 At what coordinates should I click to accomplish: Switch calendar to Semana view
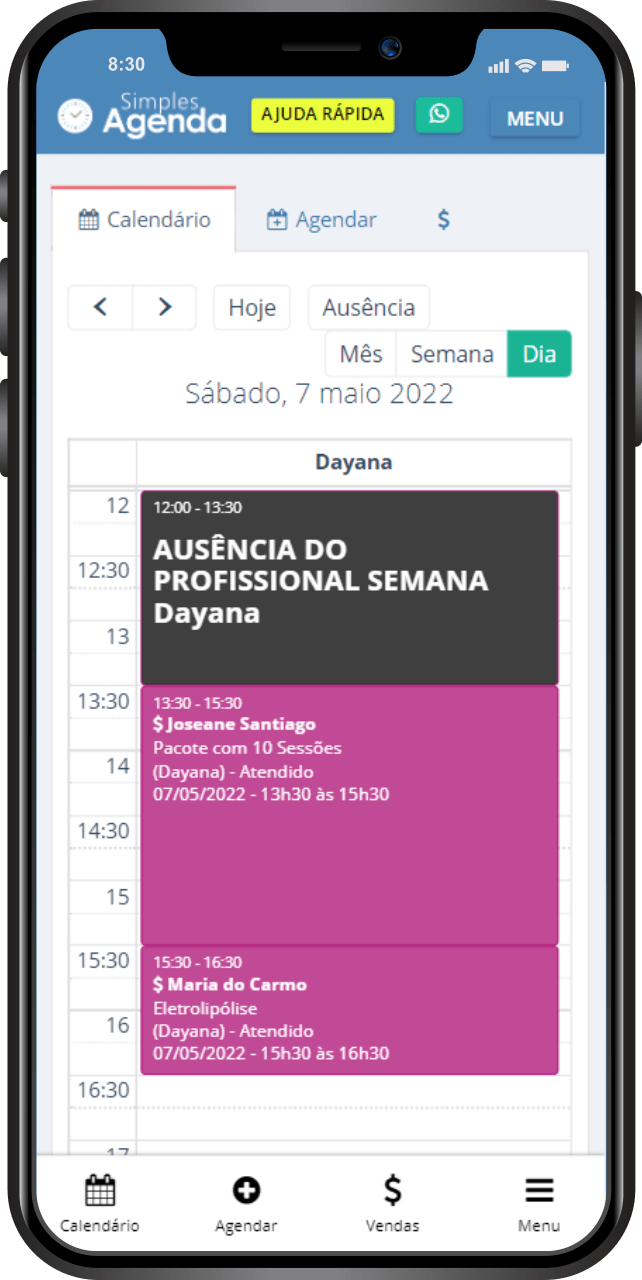click(452, 354)
